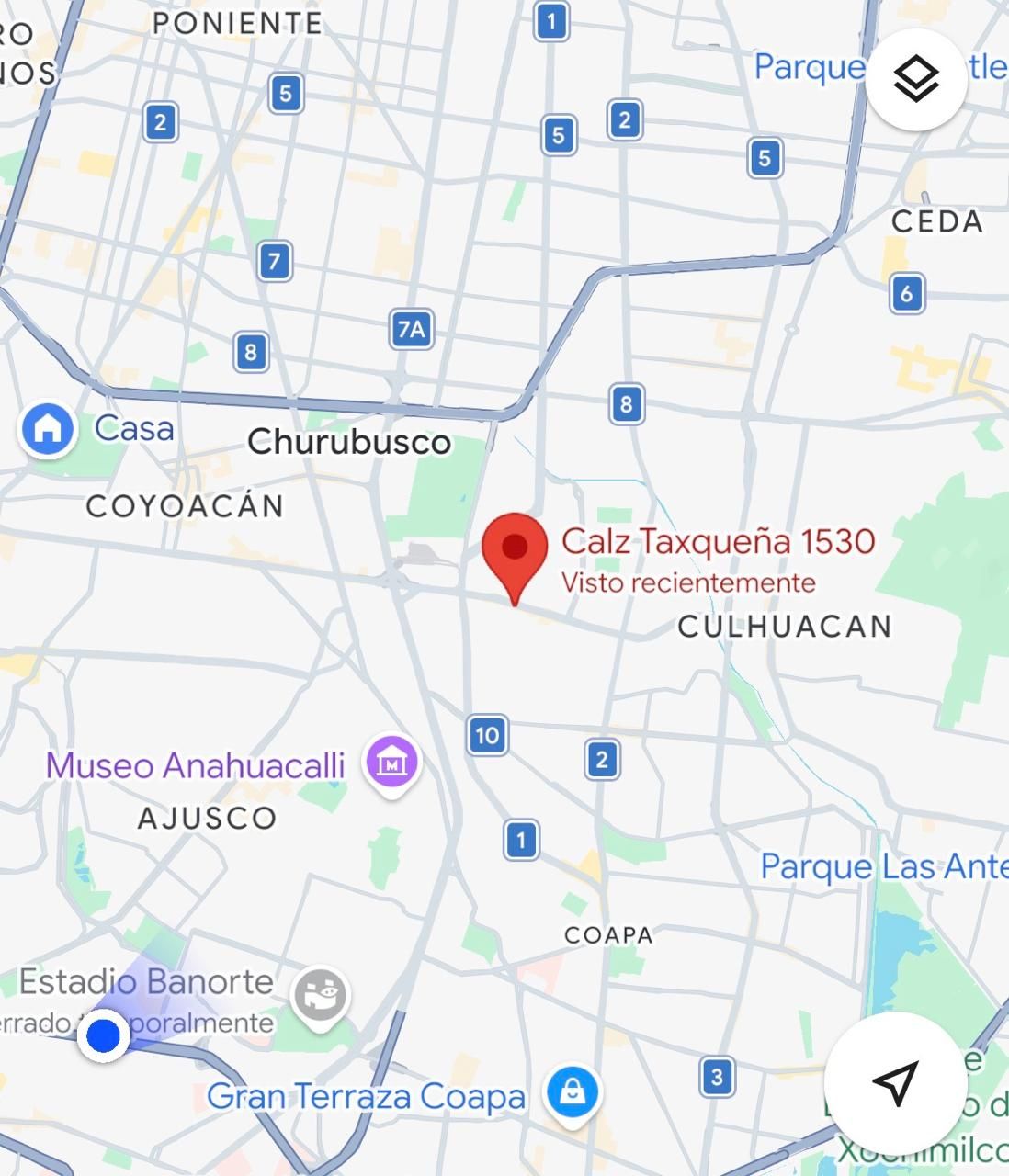Open the map layers button

point(915,79)
